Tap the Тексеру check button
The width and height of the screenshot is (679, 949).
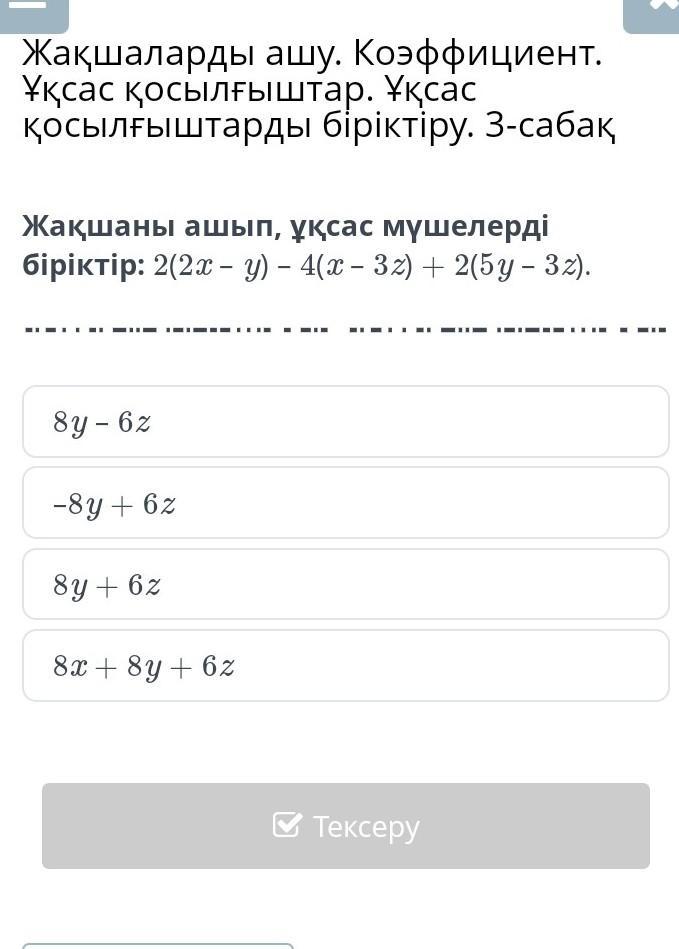[346, 826]
